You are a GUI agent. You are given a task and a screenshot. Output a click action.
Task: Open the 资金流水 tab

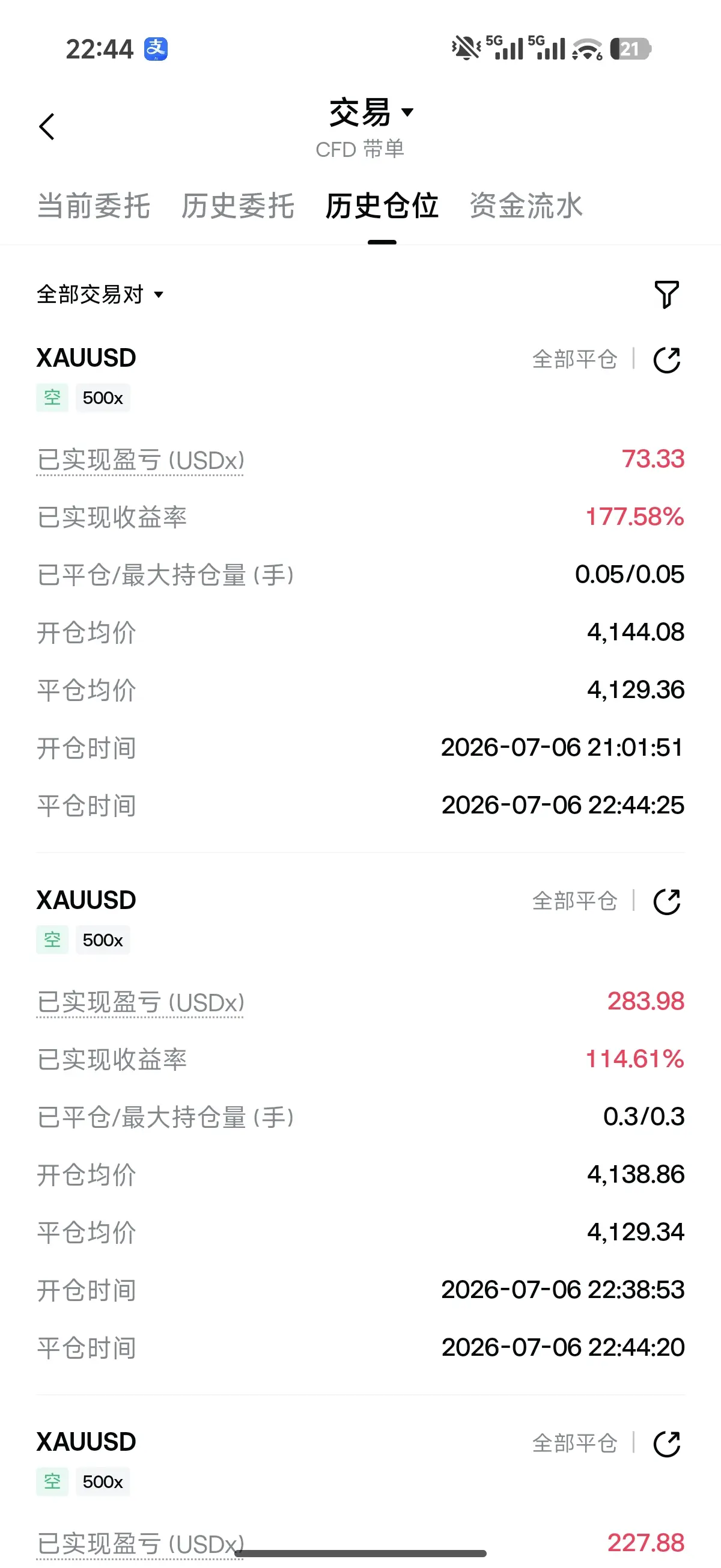point(526,206)
